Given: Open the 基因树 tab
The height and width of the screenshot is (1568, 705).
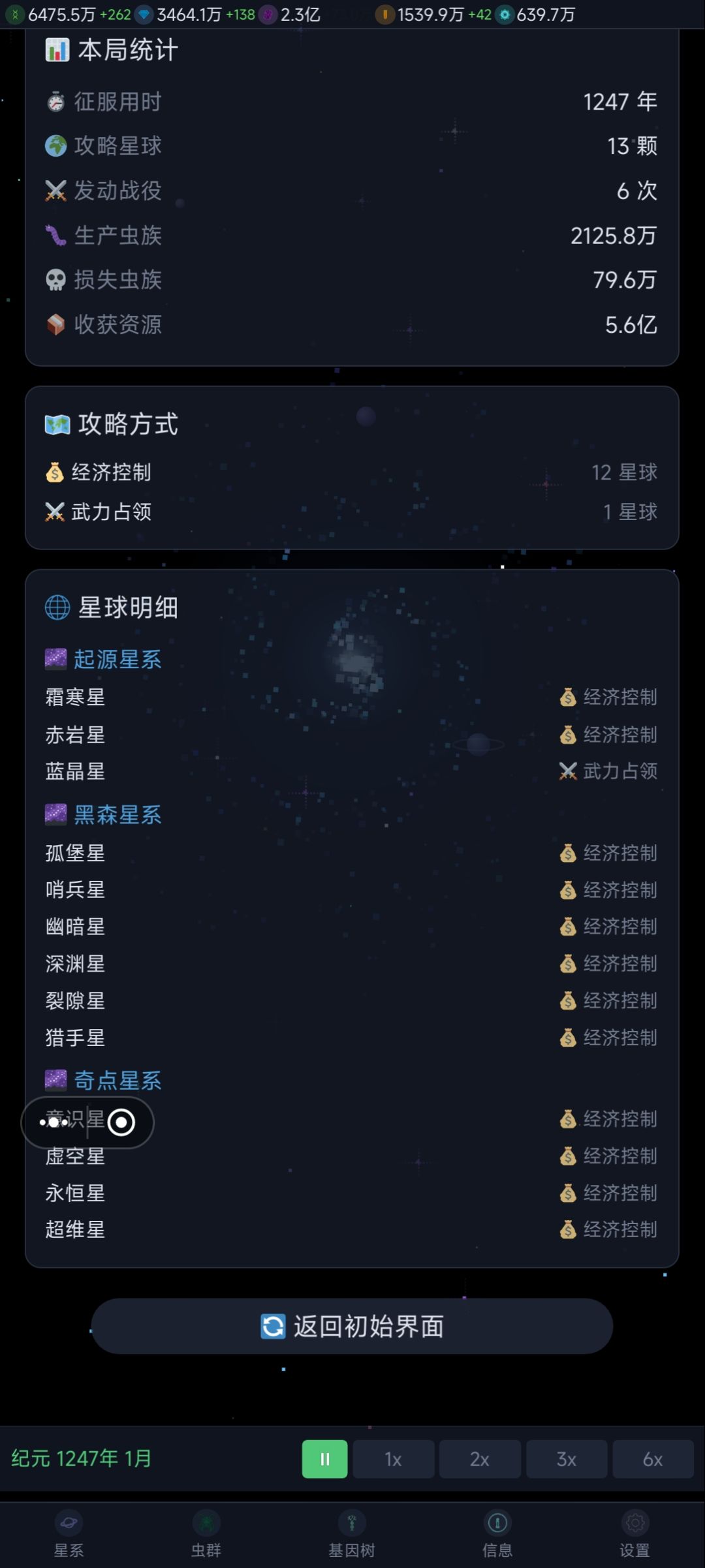Looking at the screenshot, I should (x=352, y=1534).
